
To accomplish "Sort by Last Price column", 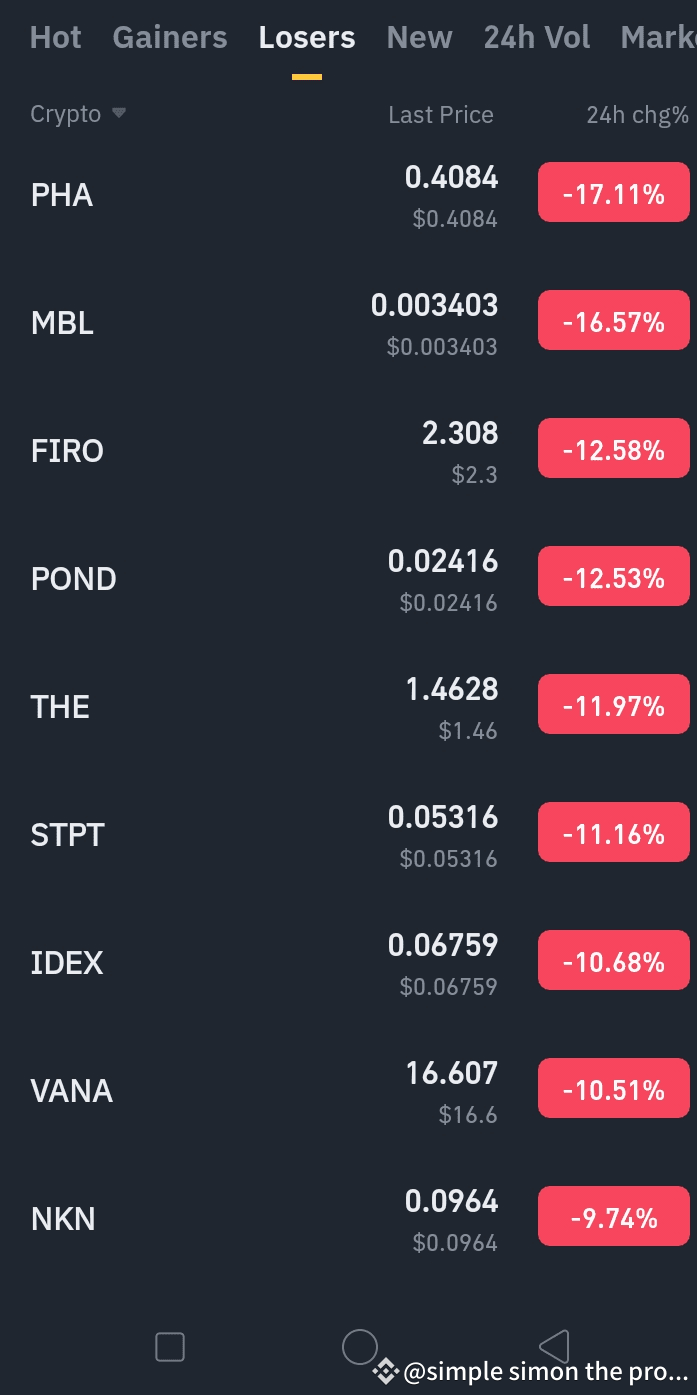I will point(440,115).
